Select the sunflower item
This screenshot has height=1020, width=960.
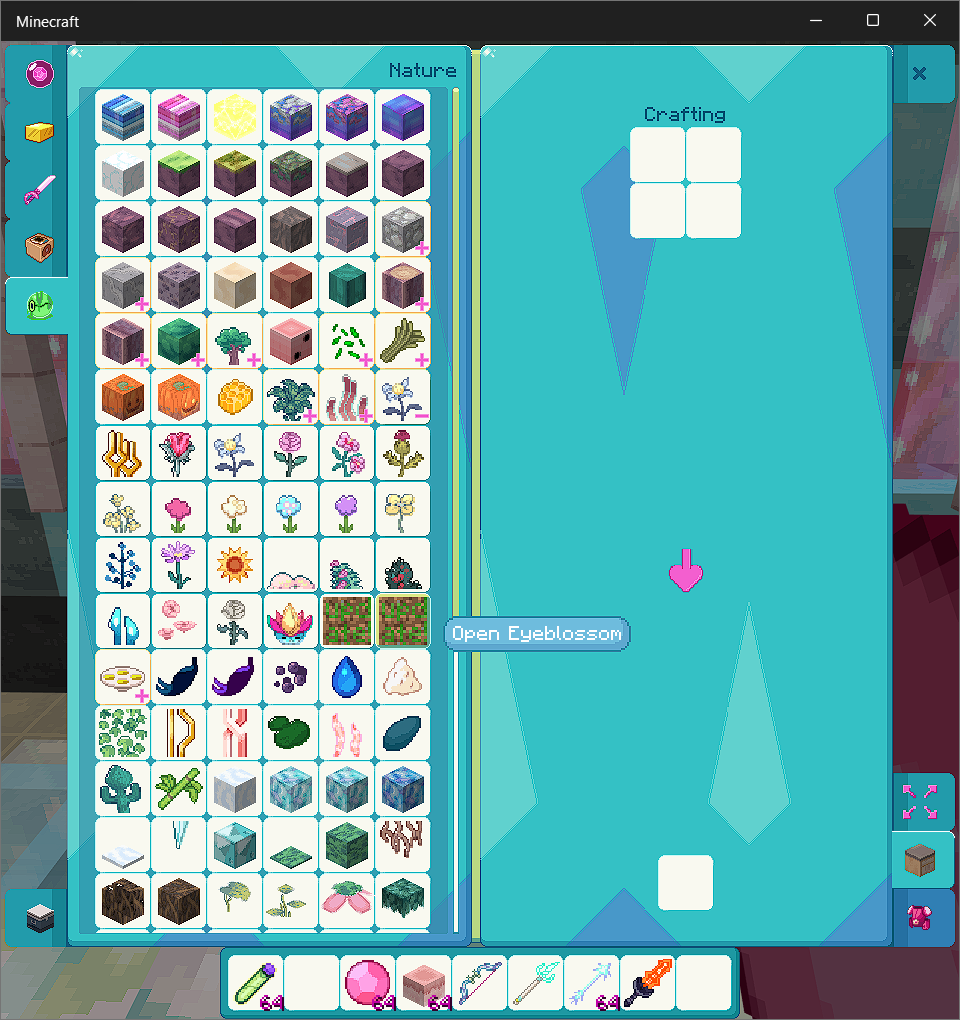[x=235, y=566]
